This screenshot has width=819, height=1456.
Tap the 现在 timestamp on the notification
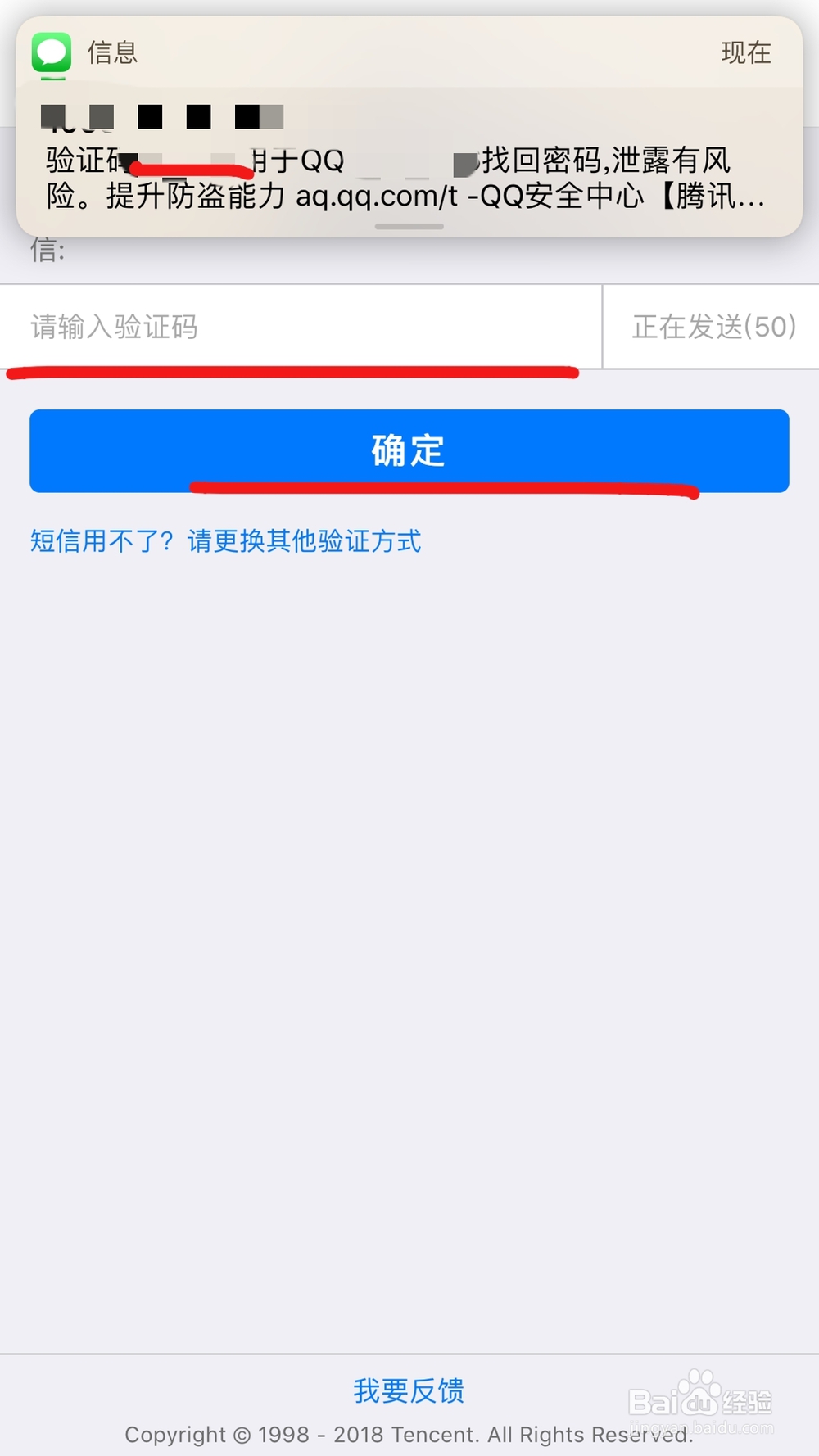(745, 52)
